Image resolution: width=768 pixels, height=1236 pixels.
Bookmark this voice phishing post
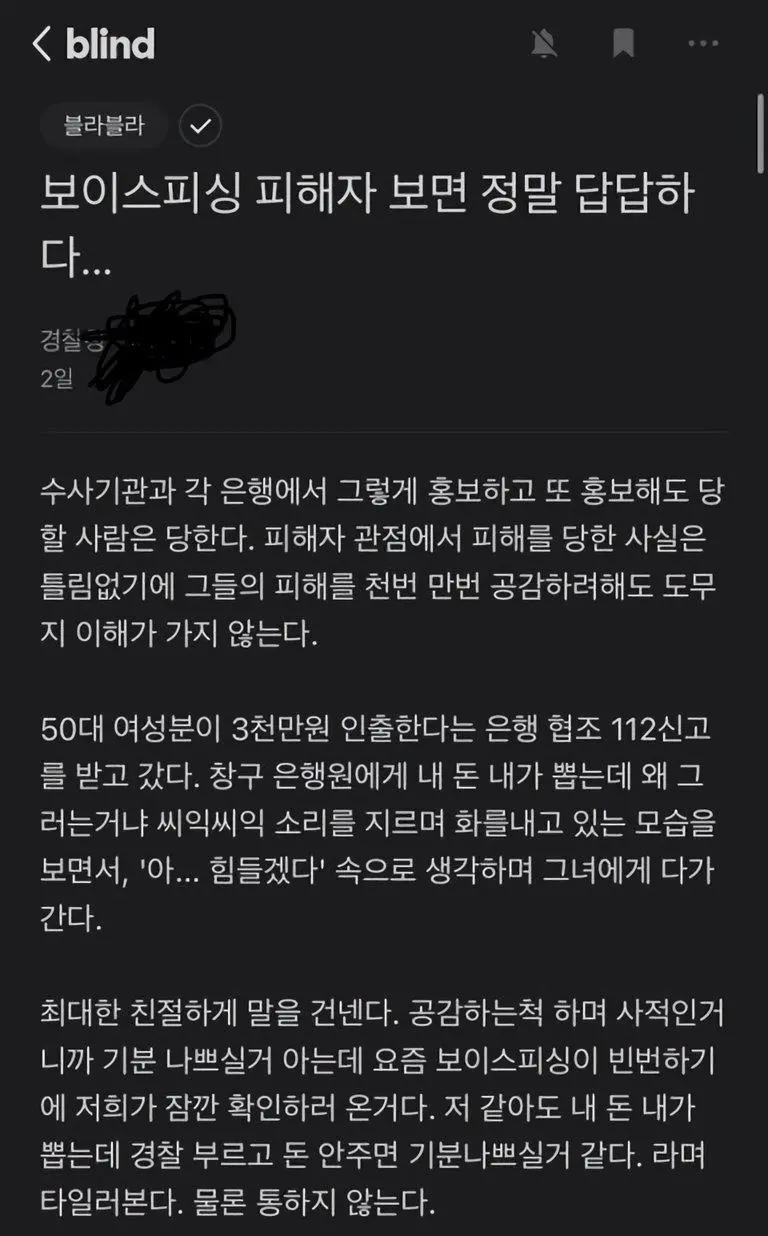coord(623,44)
